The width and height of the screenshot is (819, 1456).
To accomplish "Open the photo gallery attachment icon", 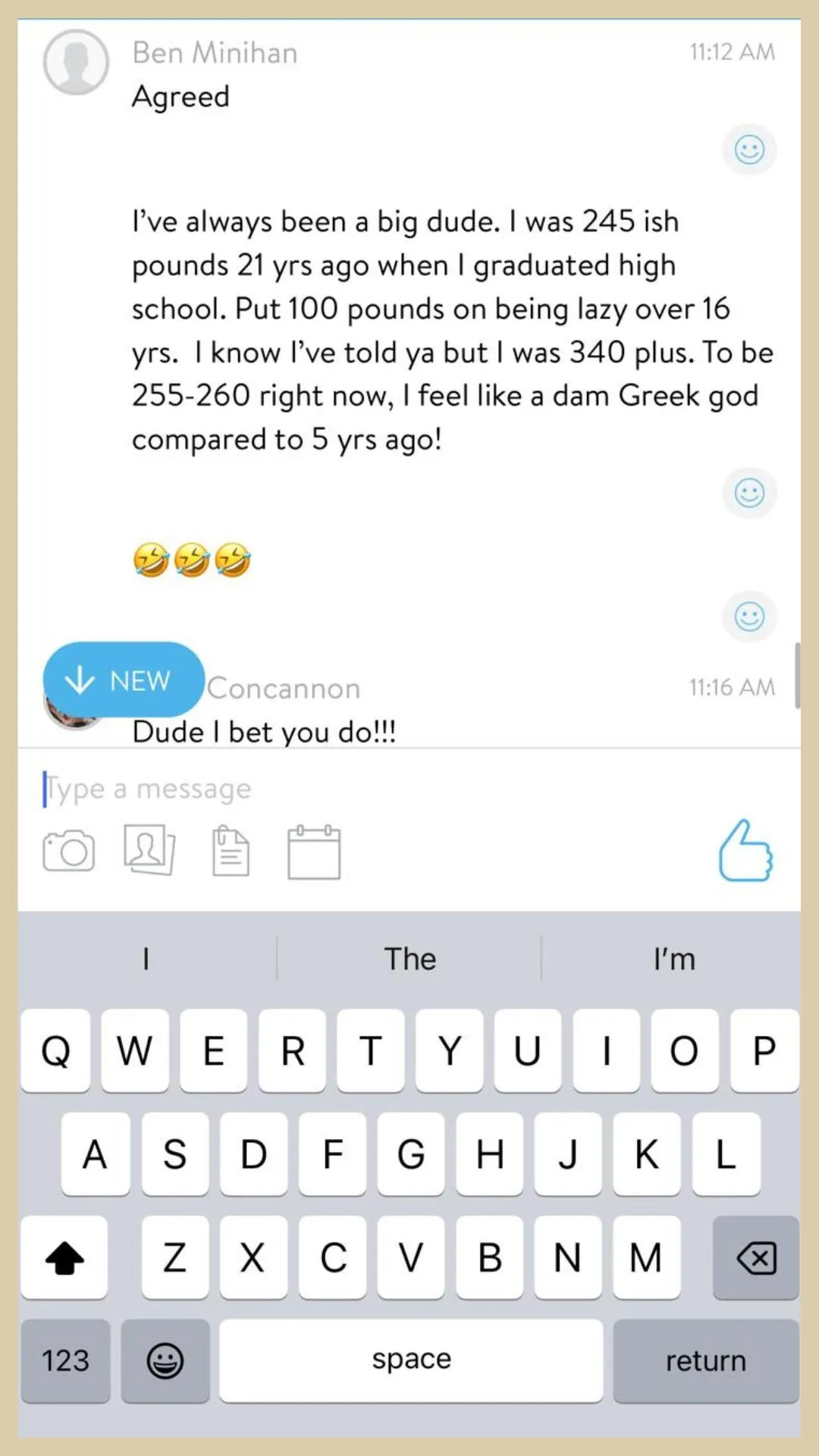I will point(149,849).
